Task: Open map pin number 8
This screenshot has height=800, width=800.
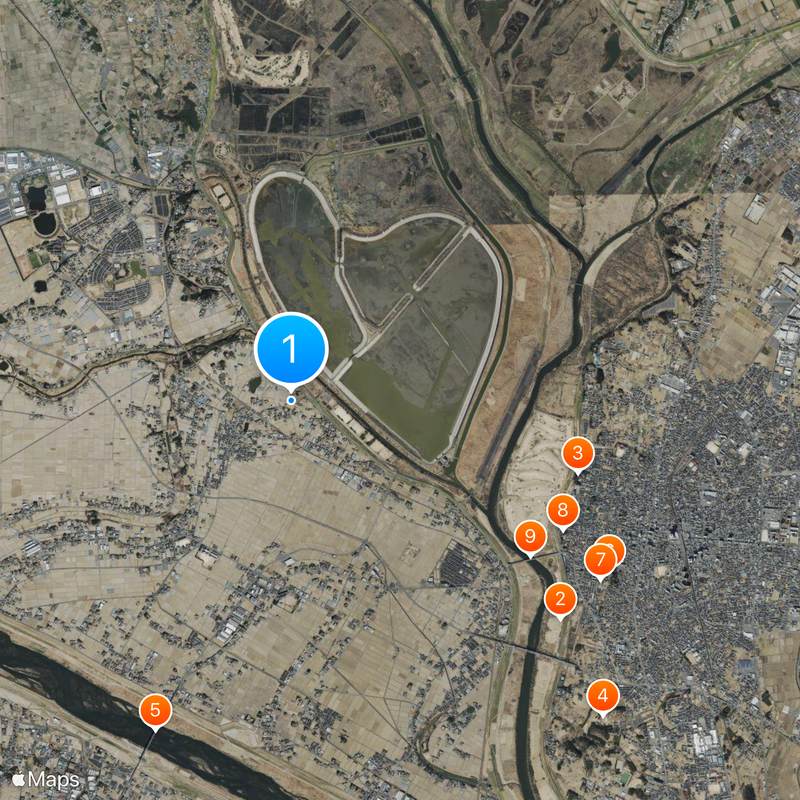Action: click(x=562, y=511)
